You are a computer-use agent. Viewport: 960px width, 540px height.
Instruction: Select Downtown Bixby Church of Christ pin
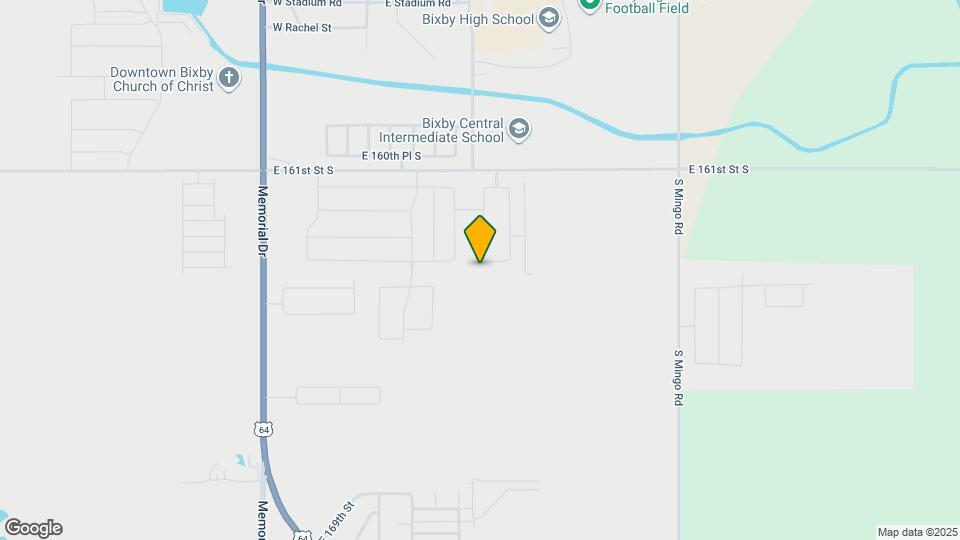229,79
